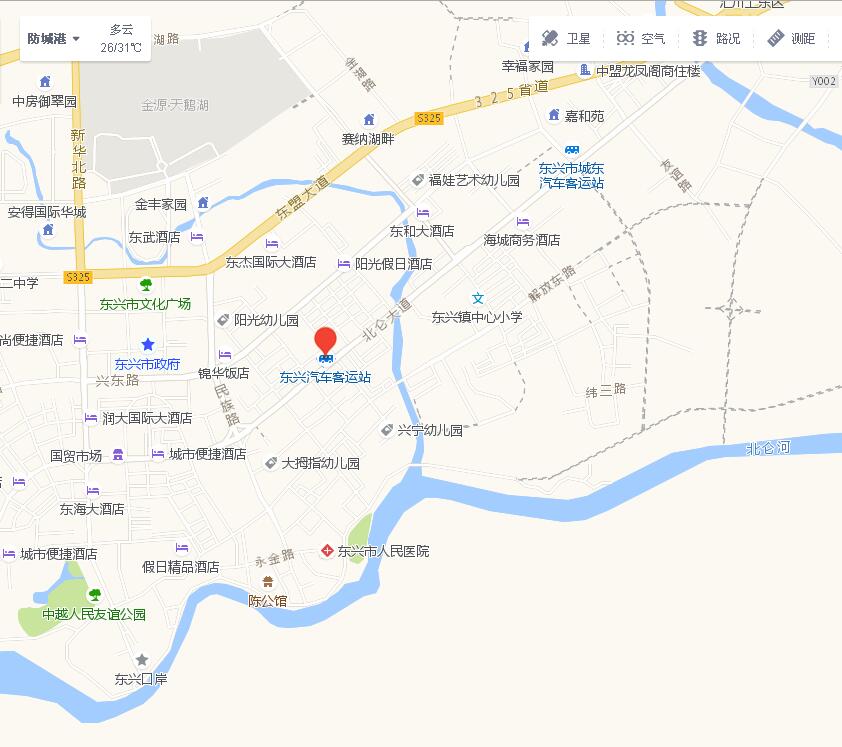Switch to 卫星 satellite view
The height and width of the screenshot is (747, 842).
(566, 39)
